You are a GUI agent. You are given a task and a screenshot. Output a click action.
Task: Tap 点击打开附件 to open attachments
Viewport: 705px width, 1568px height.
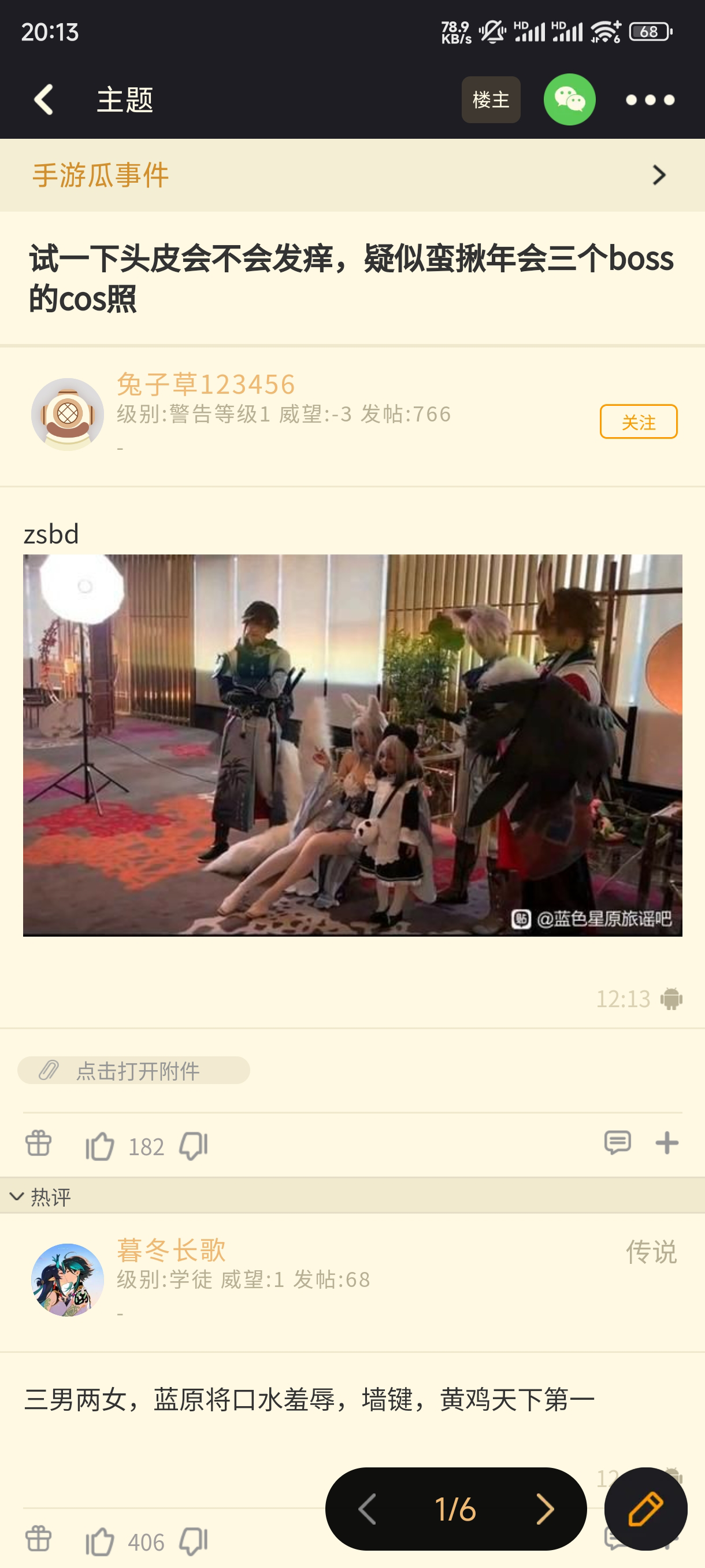pos(134,1070)
